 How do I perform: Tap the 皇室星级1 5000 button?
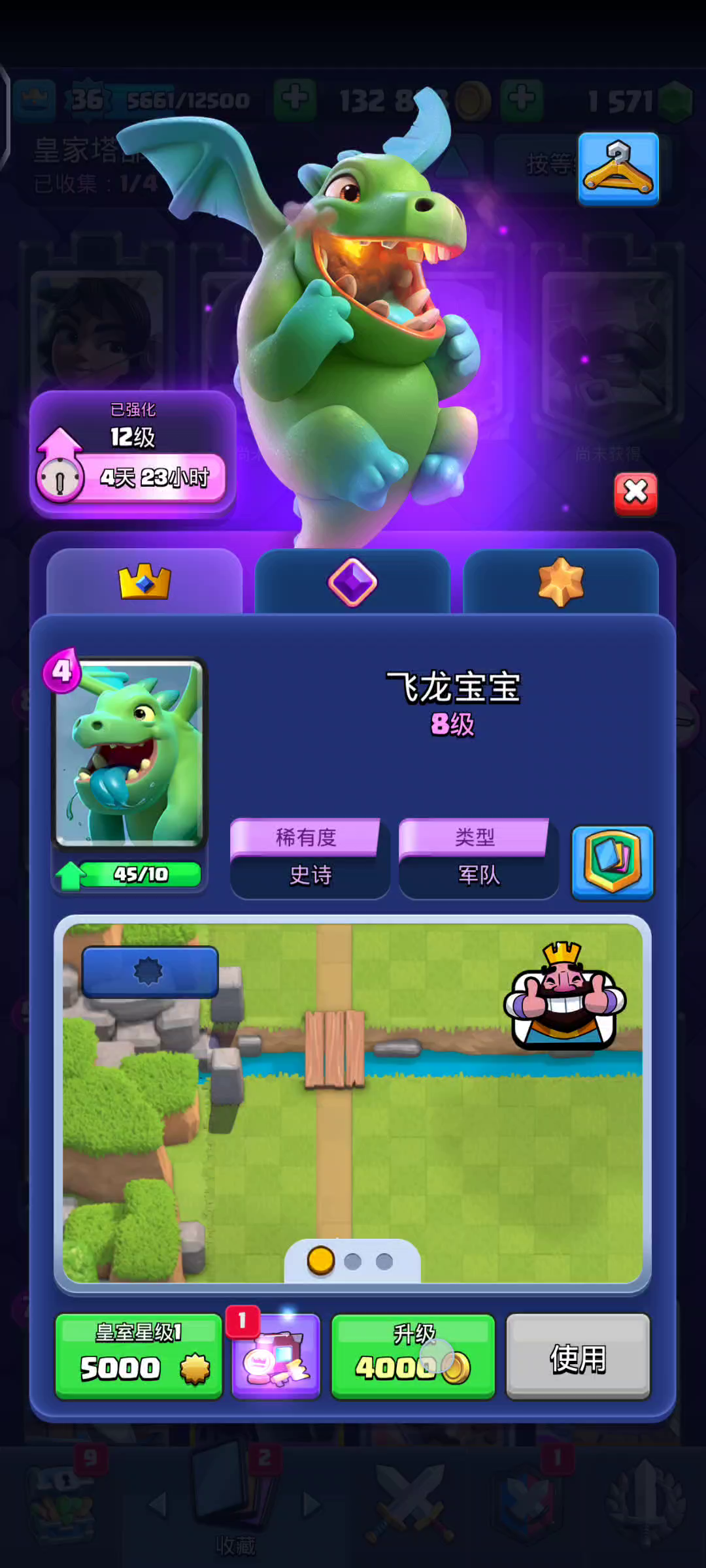point(139,1357)
